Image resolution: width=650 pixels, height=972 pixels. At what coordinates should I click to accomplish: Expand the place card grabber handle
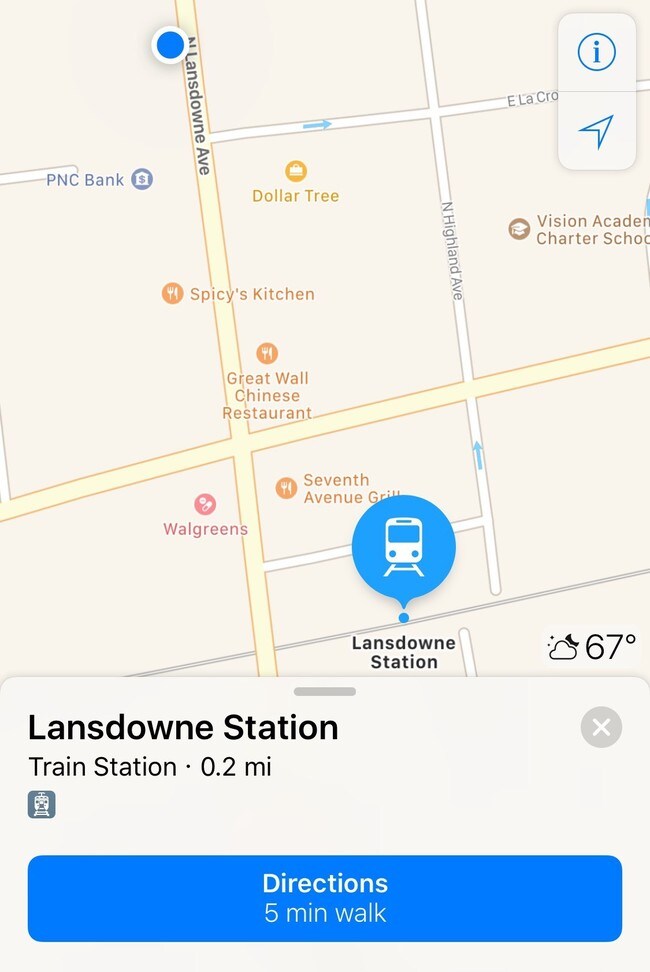325,691
